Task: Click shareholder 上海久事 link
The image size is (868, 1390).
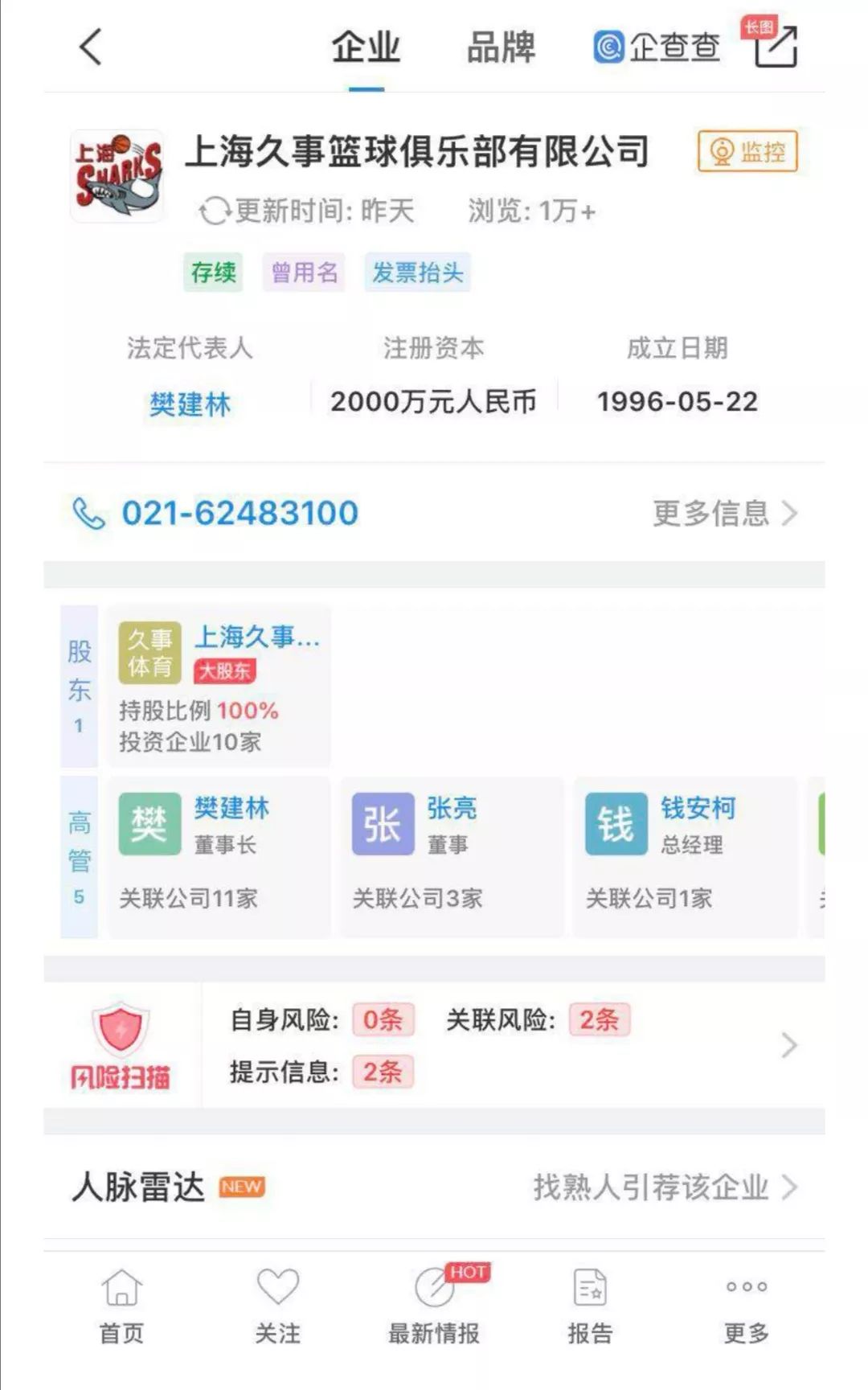Action: pos(257,639)
